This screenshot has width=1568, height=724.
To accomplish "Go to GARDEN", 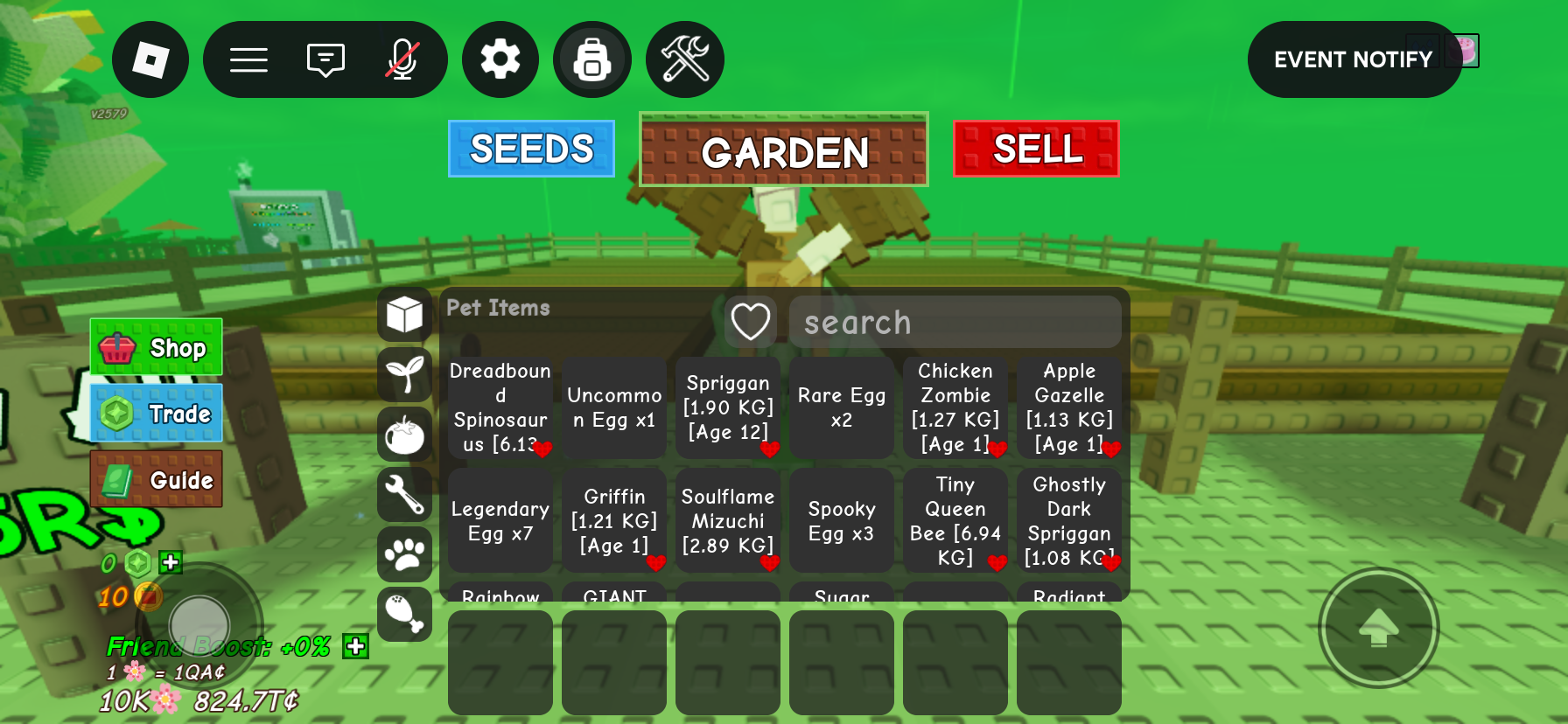I will (784, 150).
